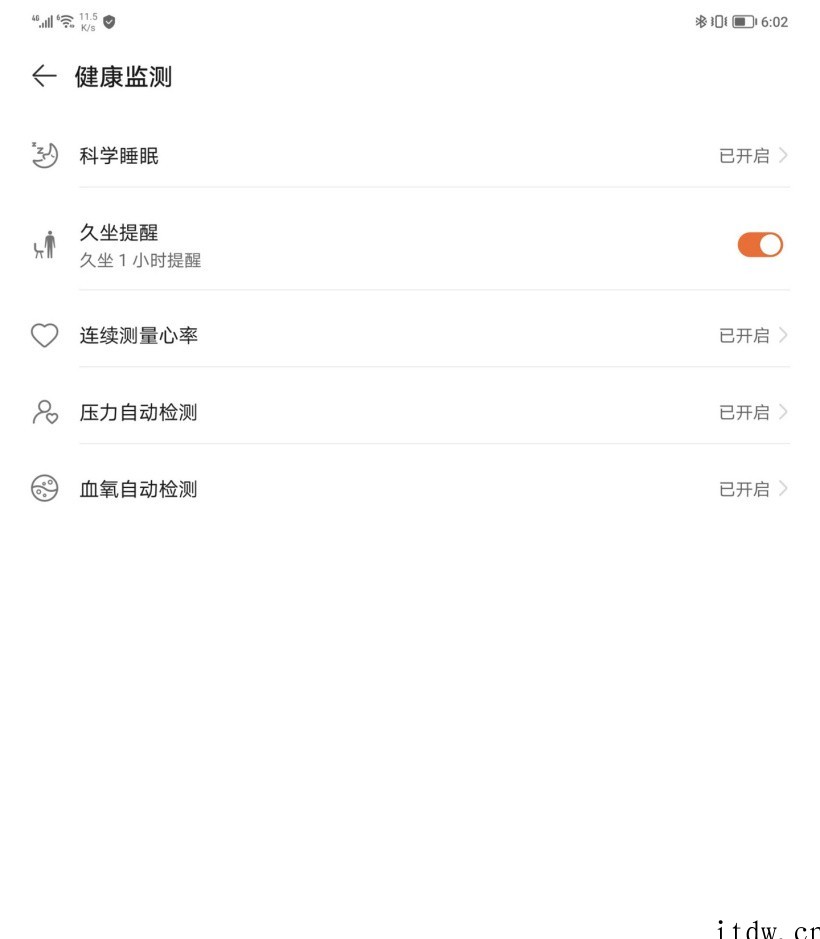Turn off the 久坐提醒 switch
The image size is (820, 939).
pos(760,245)
